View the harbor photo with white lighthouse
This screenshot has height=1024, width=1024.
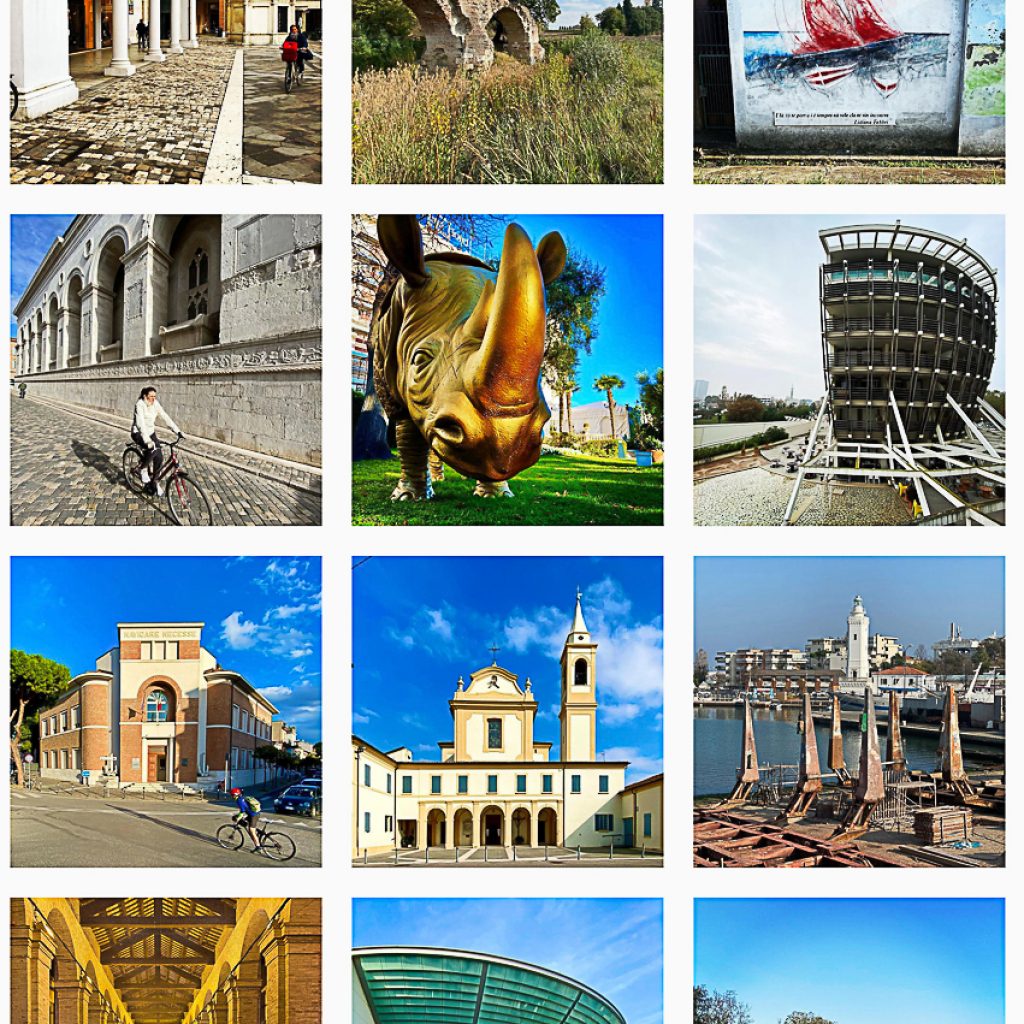pos(849,711)
